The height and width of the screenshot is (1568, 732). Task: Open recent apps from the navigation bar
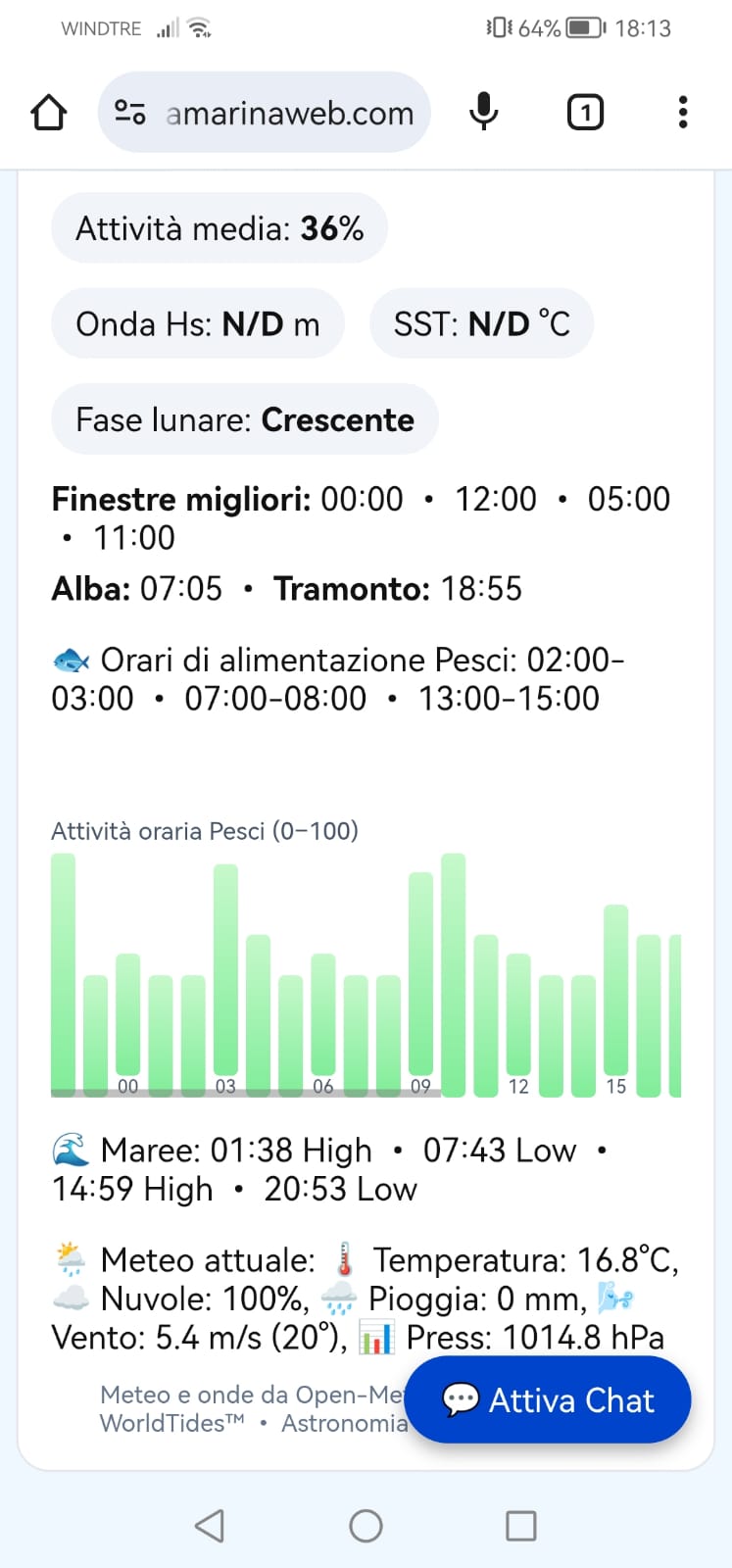tap(520, 1525)
